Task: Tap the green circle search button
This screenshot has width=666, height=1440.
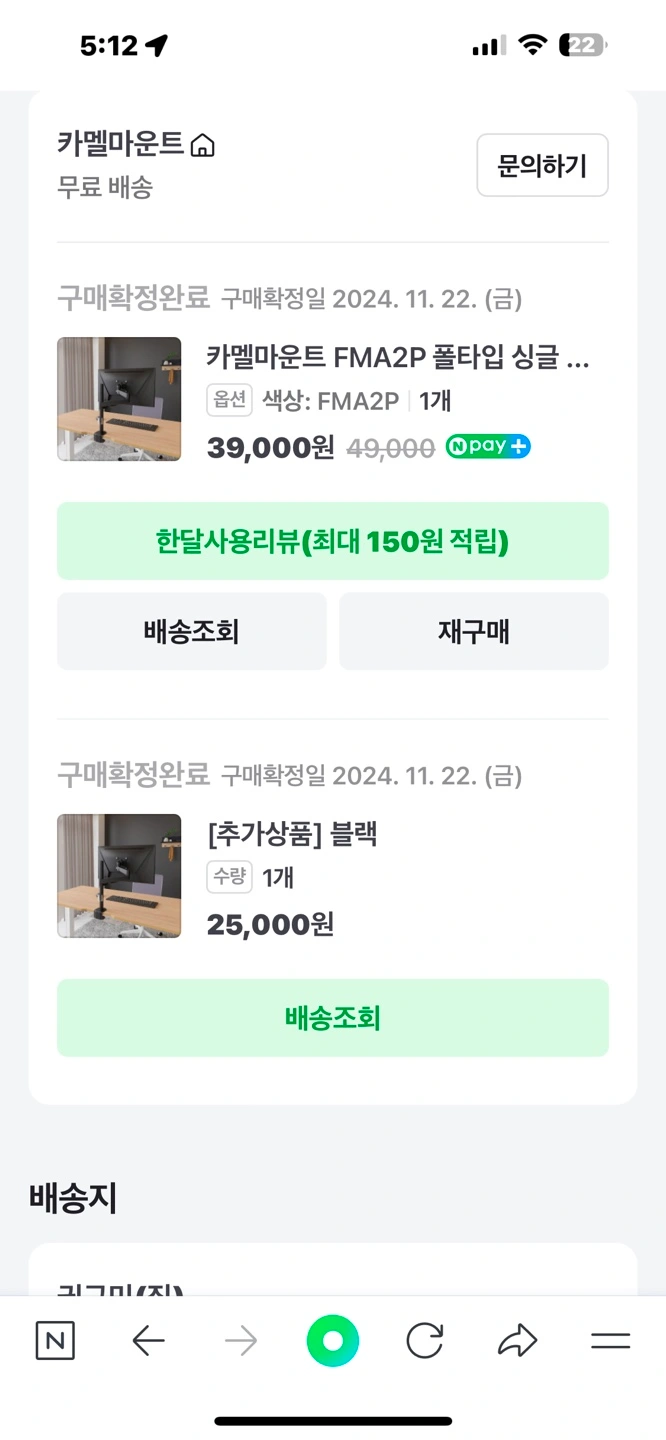Action: (333, 1341)
